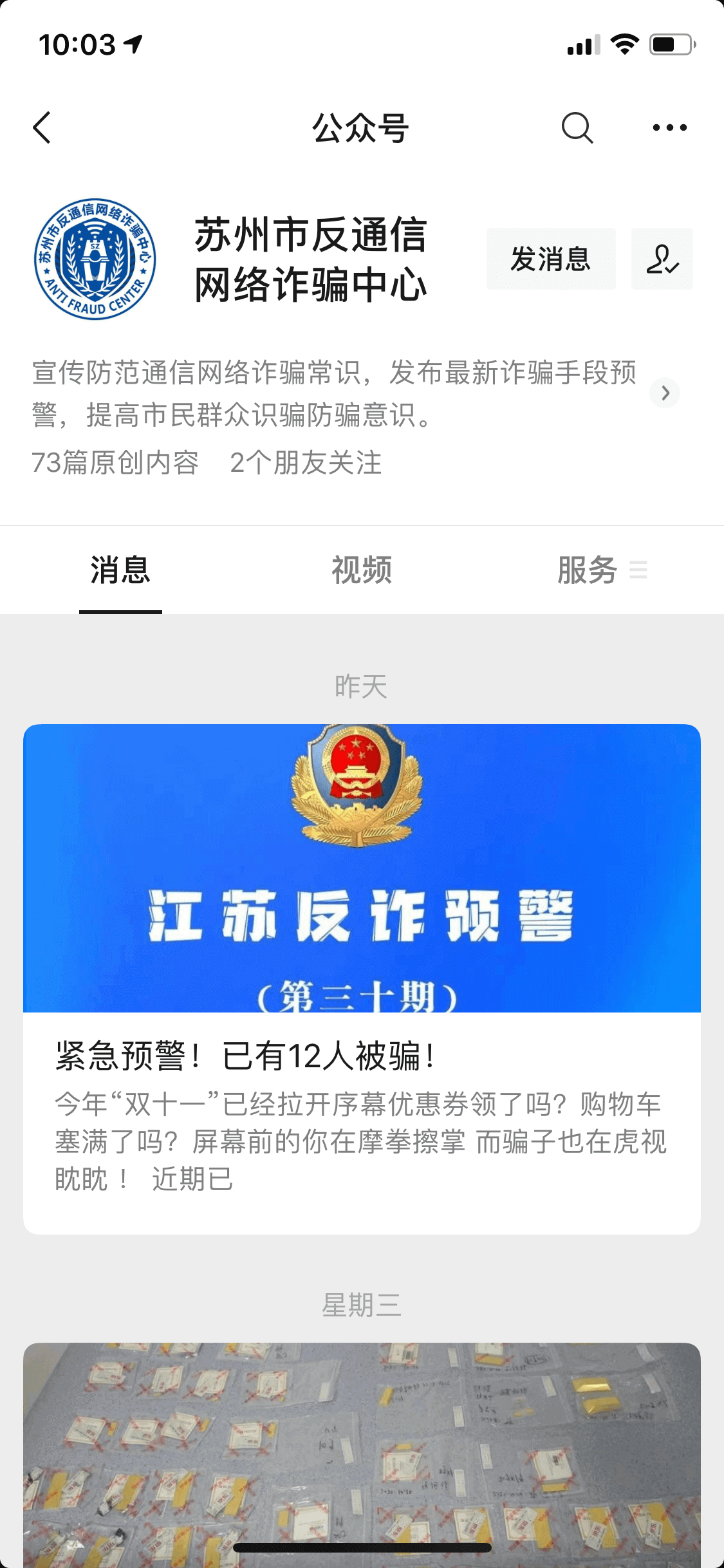Open search in the official account
Screen dimensions: 724x1568
click(x=577, y=127)
